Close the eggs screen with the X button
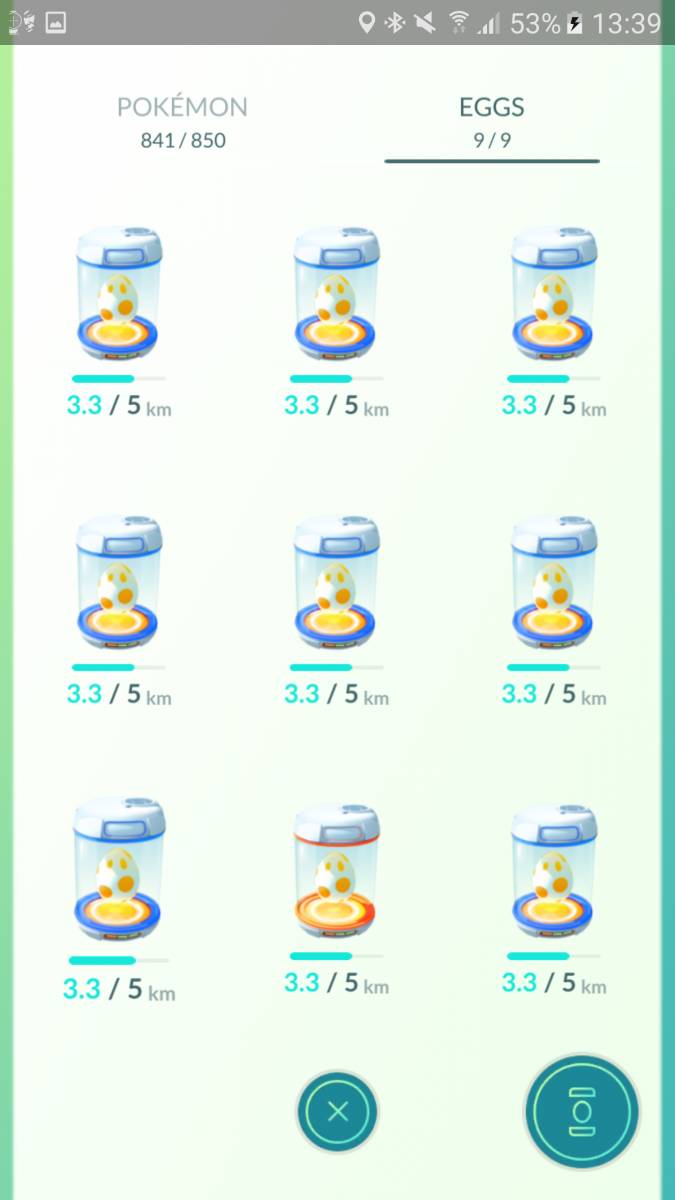Image resolution: width=675 pixels, height=1200 pixels. (338, 1111)
